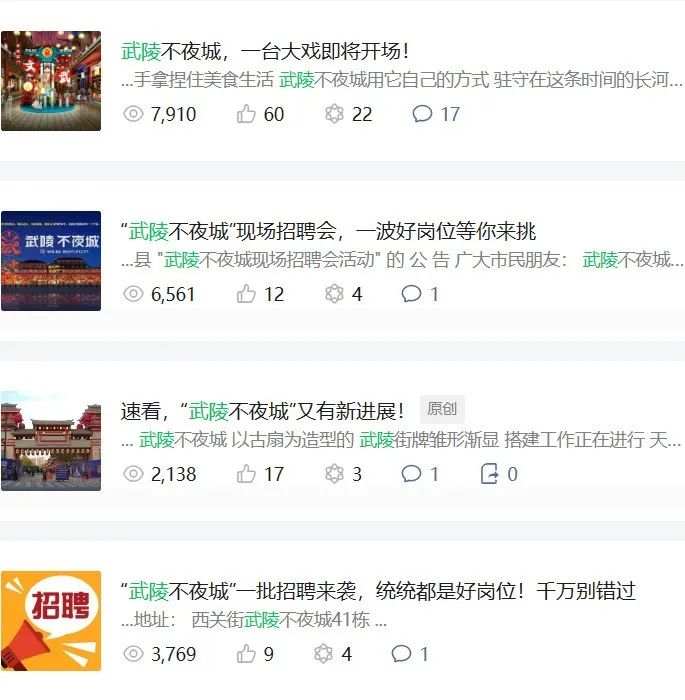Open article "速看，武陵不夜城又有新进展！"
The width and height of the screenshot is (685, 700).
(x=262, y=411)
